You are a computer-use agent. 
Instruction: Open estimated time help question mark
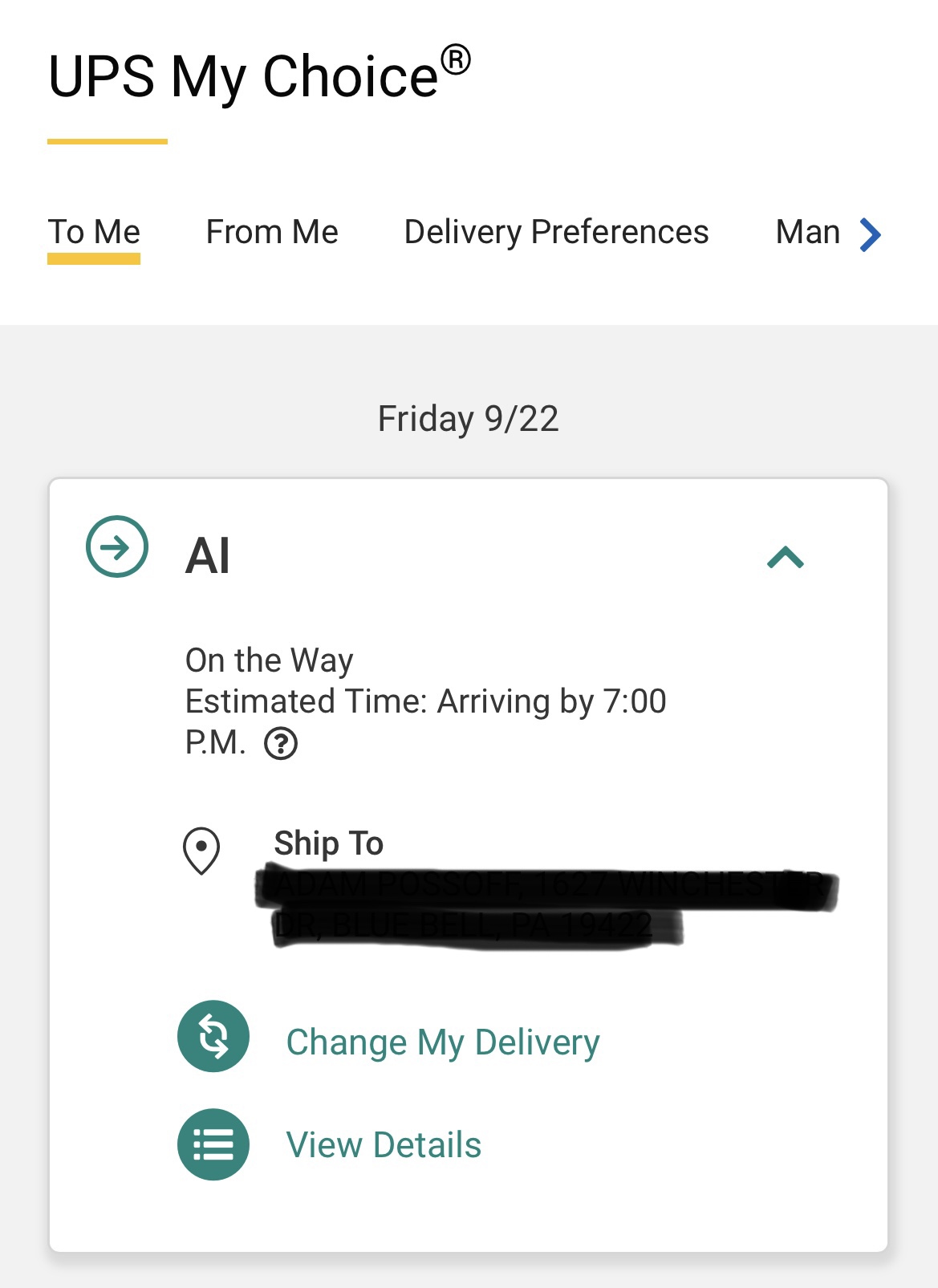[x=281, y=744]
